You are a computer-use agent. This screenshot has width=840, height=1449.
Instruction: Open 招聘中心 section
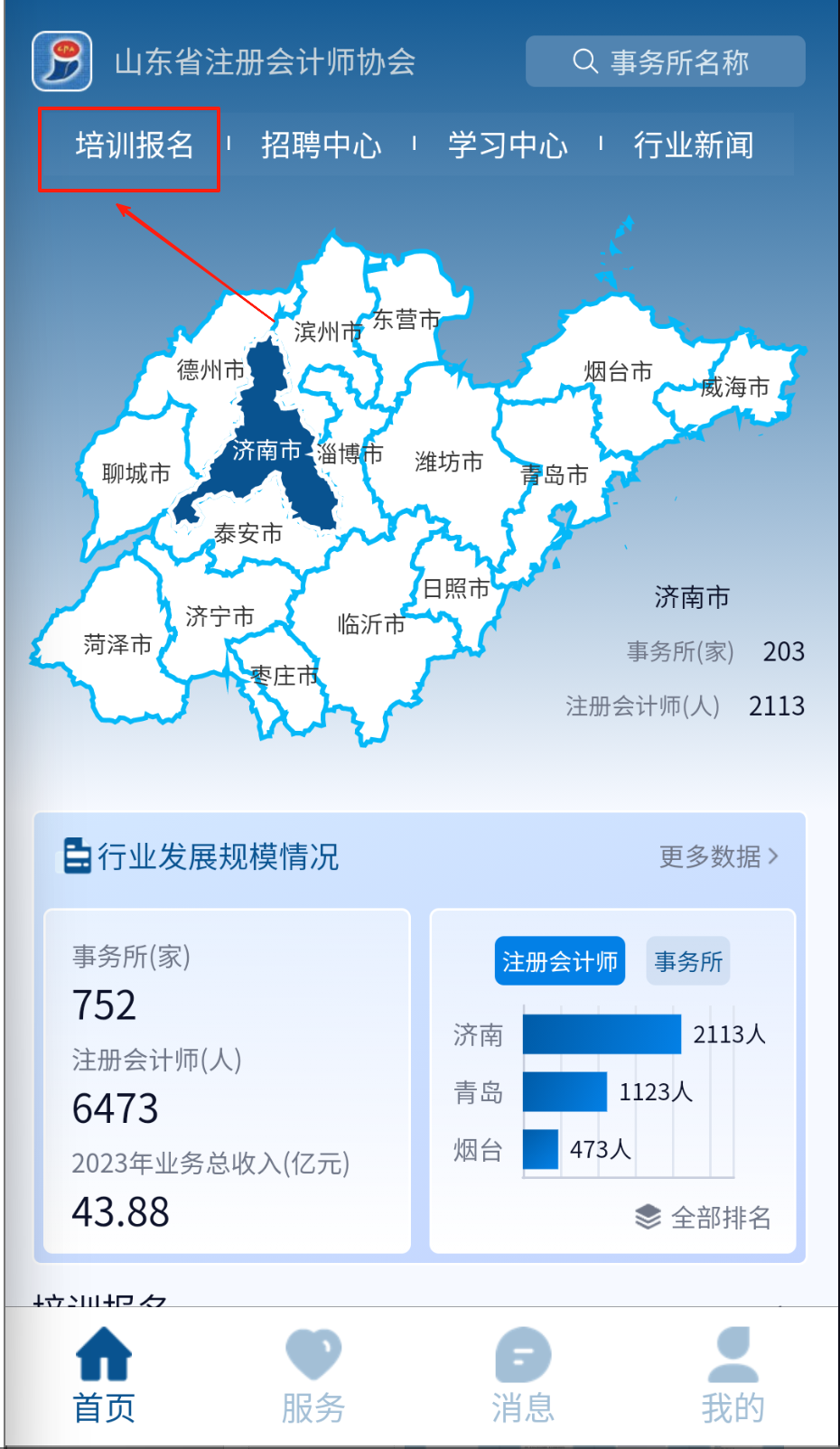click(321, 145)
